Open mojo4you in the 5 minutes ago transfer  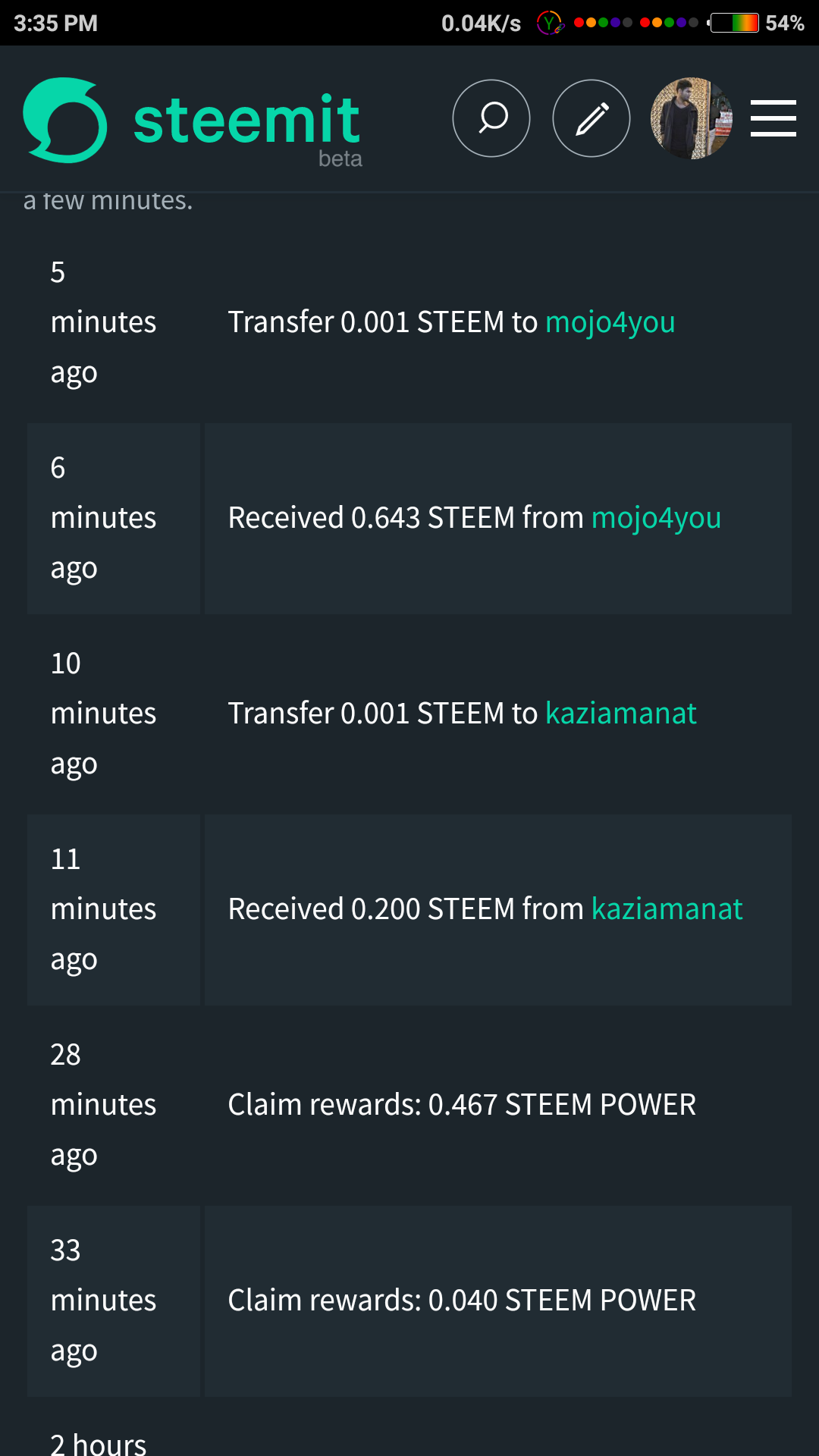[x=610, y=322]
